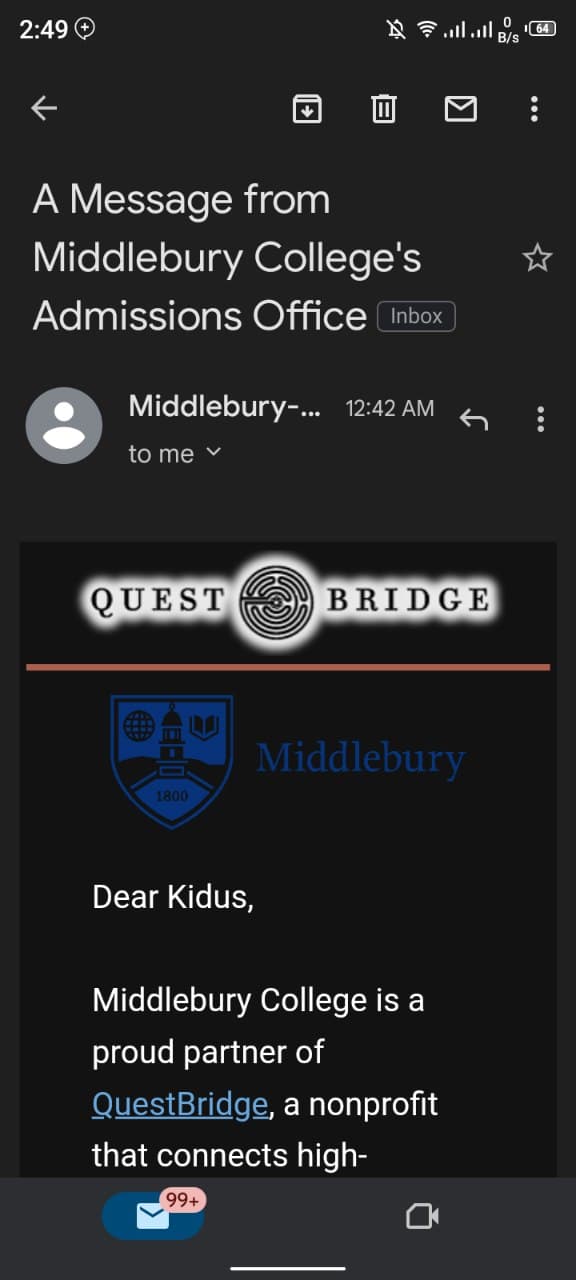The image size is (576, 1280).
Task: Tap the Inbox label chip
Action: point(416,316)
